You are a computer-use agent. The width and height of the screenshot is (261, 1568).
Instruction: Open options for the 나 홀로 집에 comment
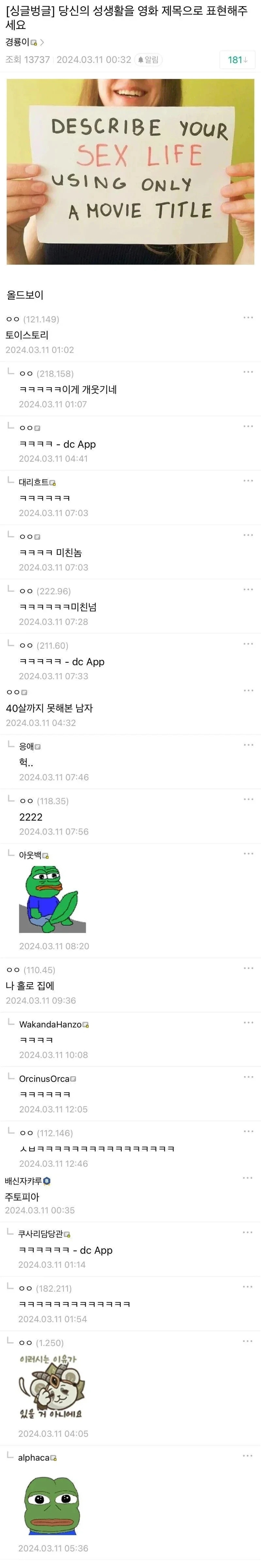(x=248, y=969)
